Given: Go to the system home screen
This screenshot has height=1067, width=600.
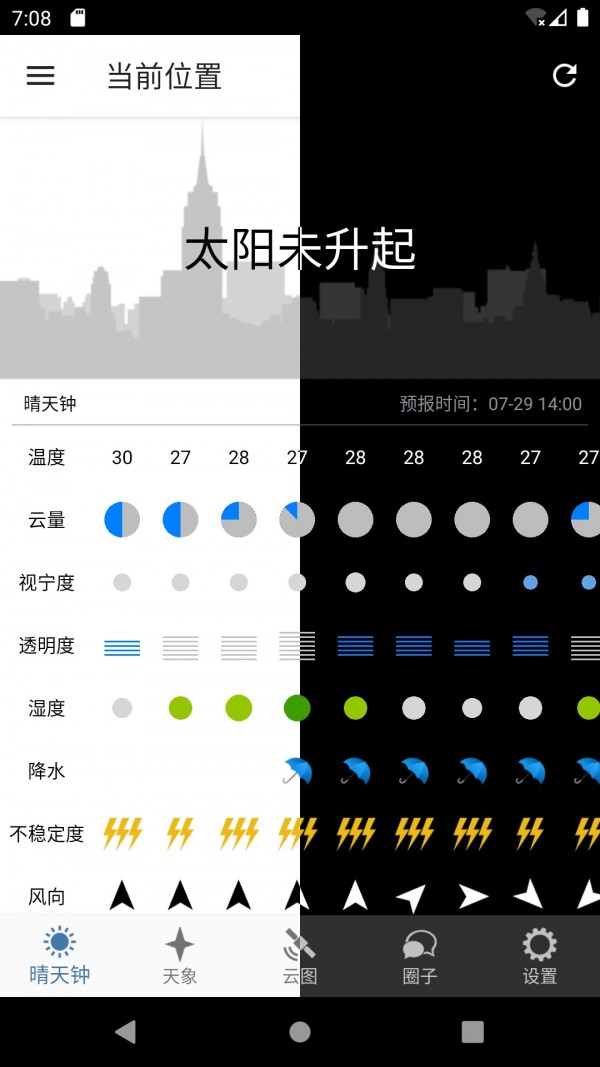Looking at the screenshot, I should tap(300, 1032).
